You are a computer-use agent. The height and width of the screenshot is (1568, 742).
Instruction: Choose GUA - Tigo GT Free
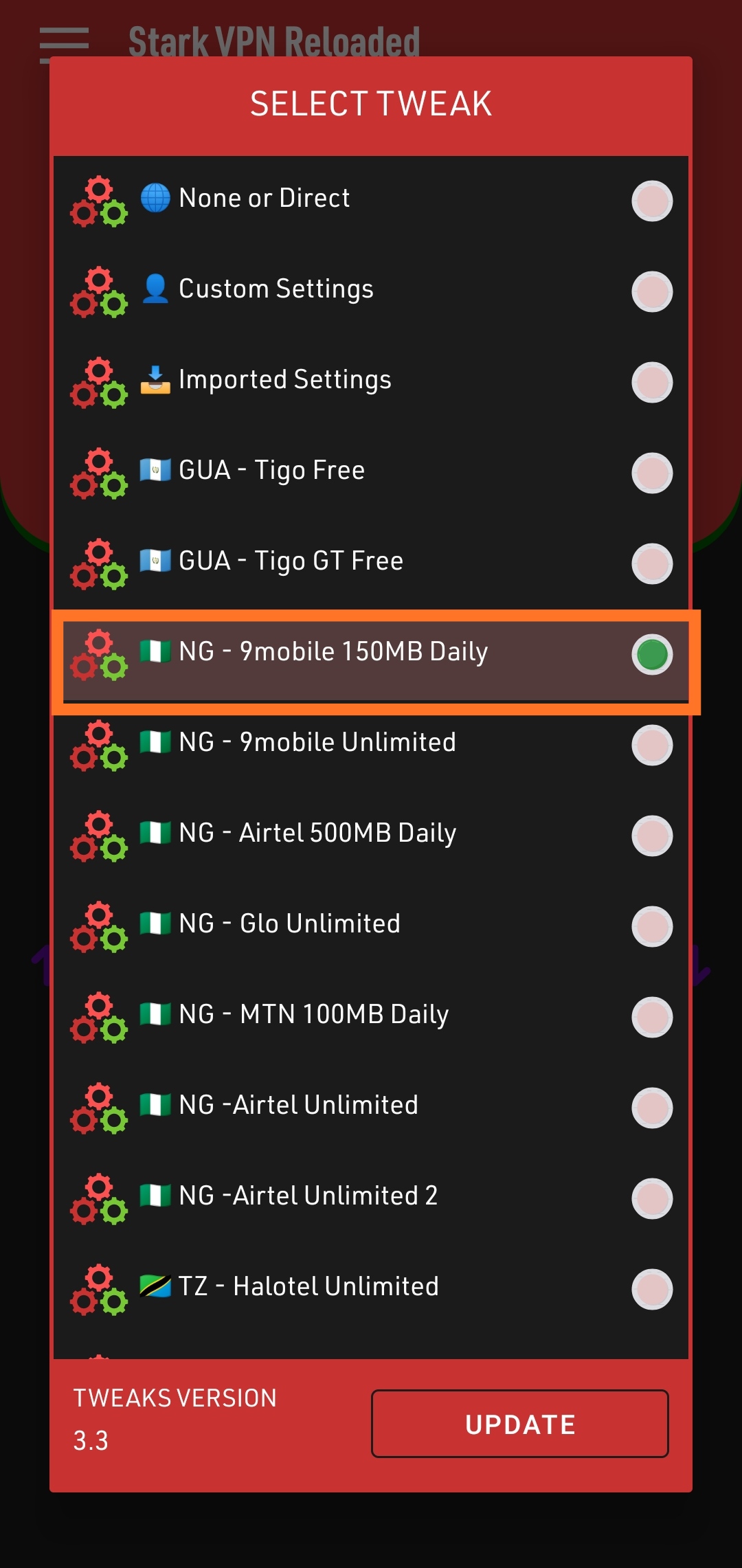[x=371, y=563]
